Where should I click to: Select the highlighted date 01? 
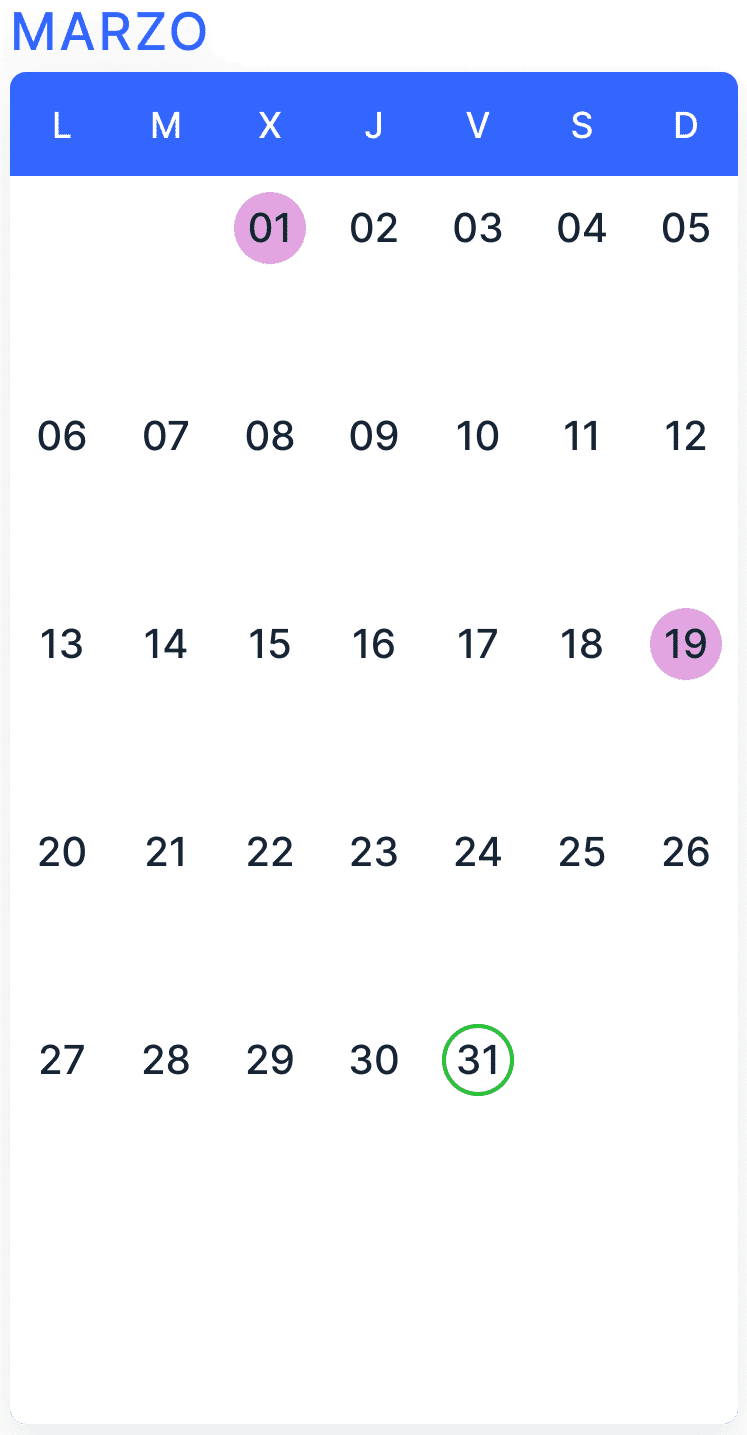click(270, 228)
